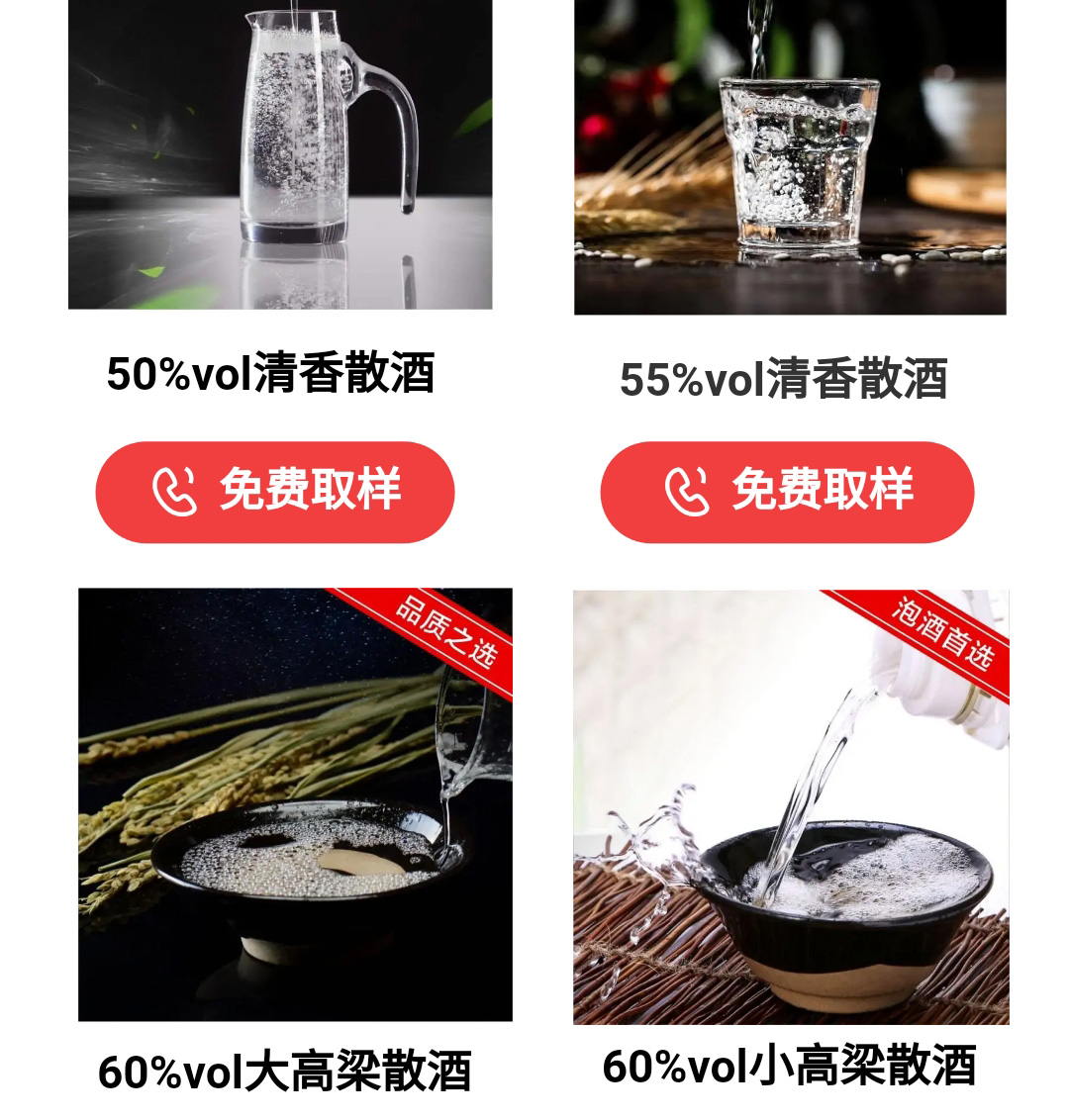This screenshot has width=1069, height=1120.
Task: View the 60%vol小高粱散酒 product tile
Action: [x=791, y=806]
